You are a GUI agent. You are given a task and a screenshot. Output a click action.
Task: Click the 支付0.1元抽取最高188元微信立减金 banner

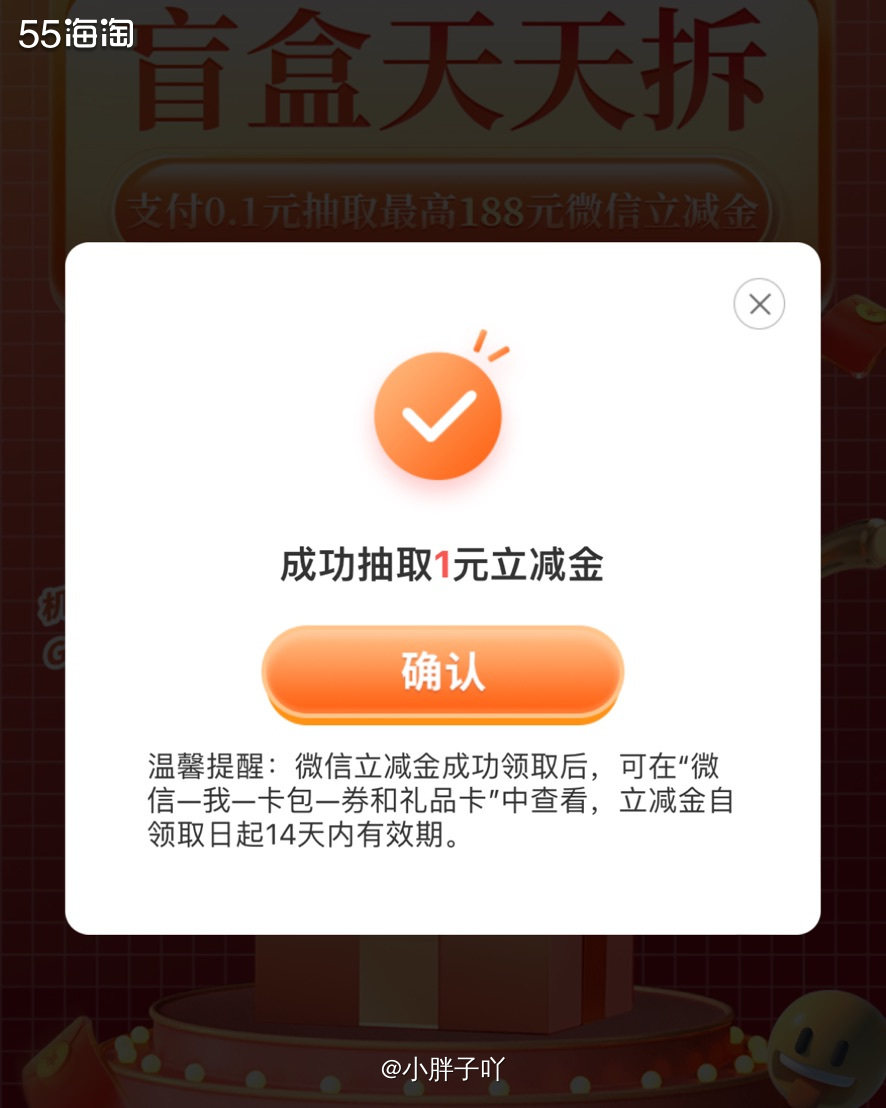tap(443, 207)
